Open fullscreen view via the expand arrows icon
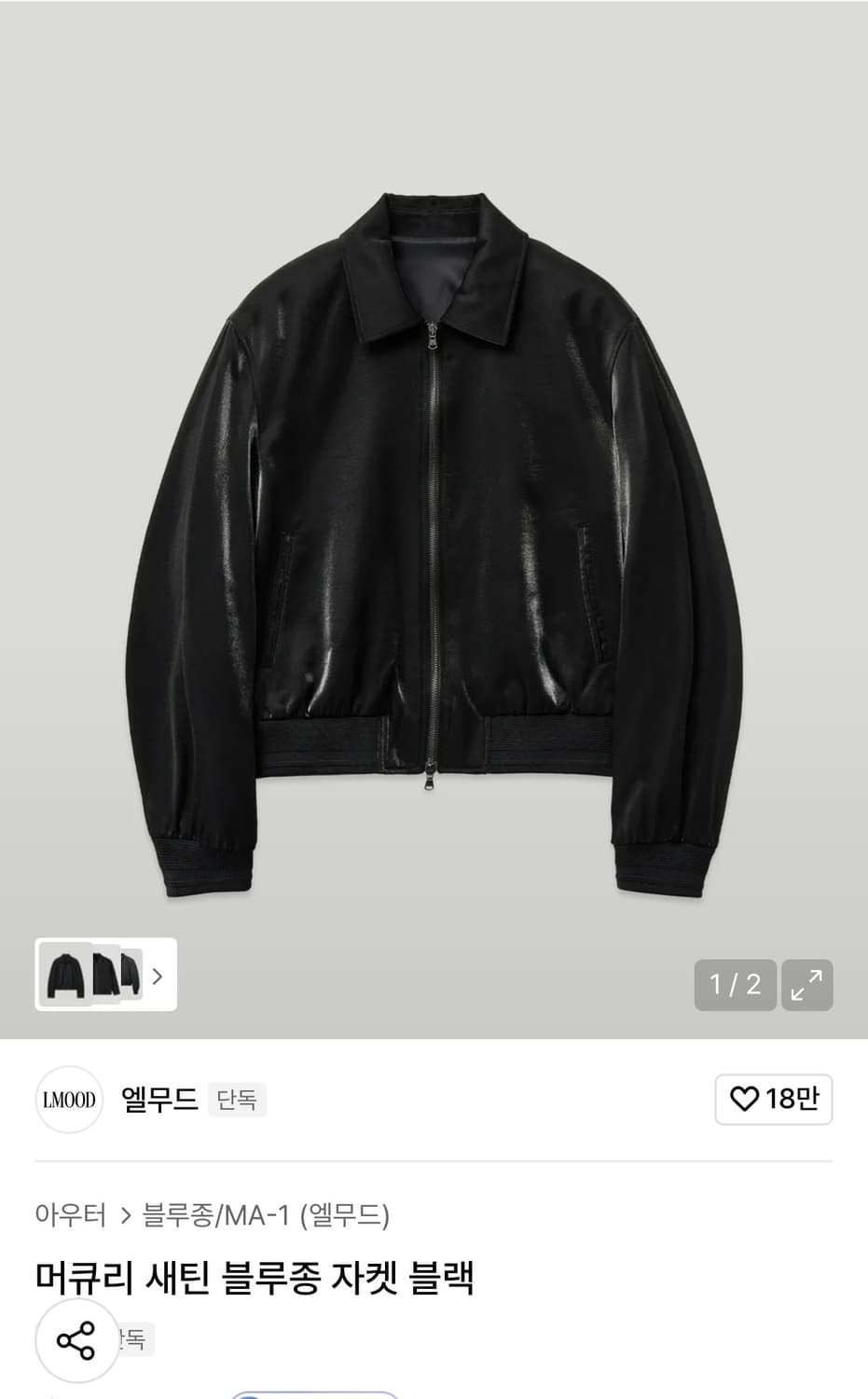 pos(807,984)
